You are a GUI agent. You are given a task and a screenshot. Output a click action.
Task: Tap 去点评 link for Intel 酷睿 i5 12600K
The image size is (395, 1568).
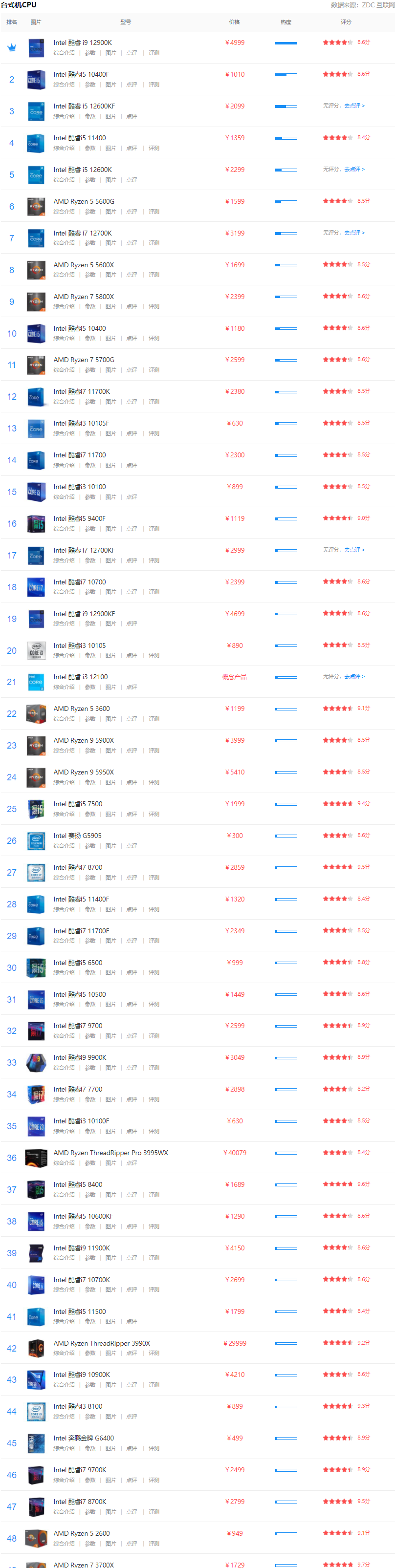(x=354, y=169)
